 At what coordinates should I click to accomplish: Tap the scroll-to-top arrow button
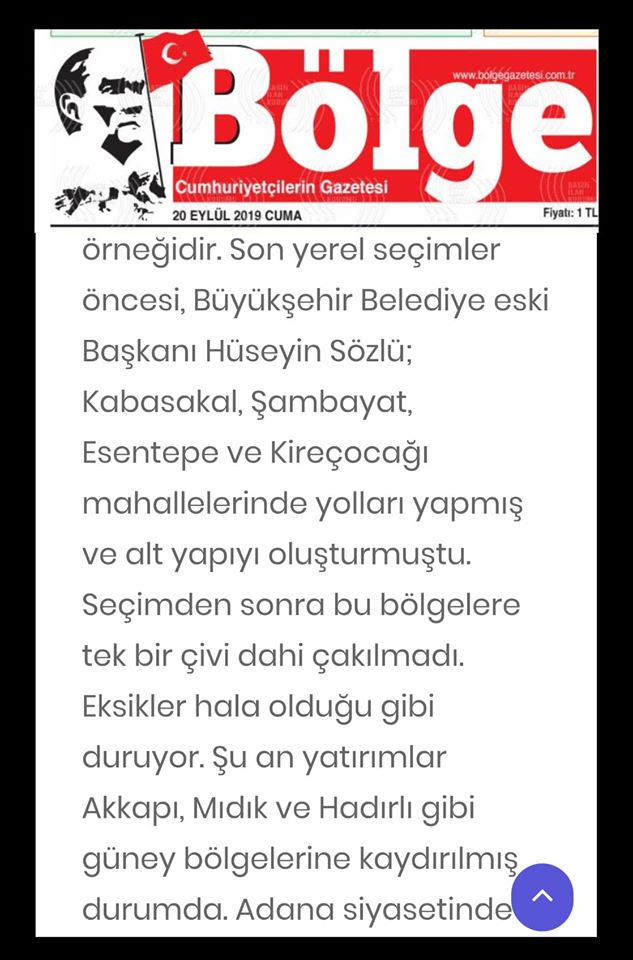point(542,897)
